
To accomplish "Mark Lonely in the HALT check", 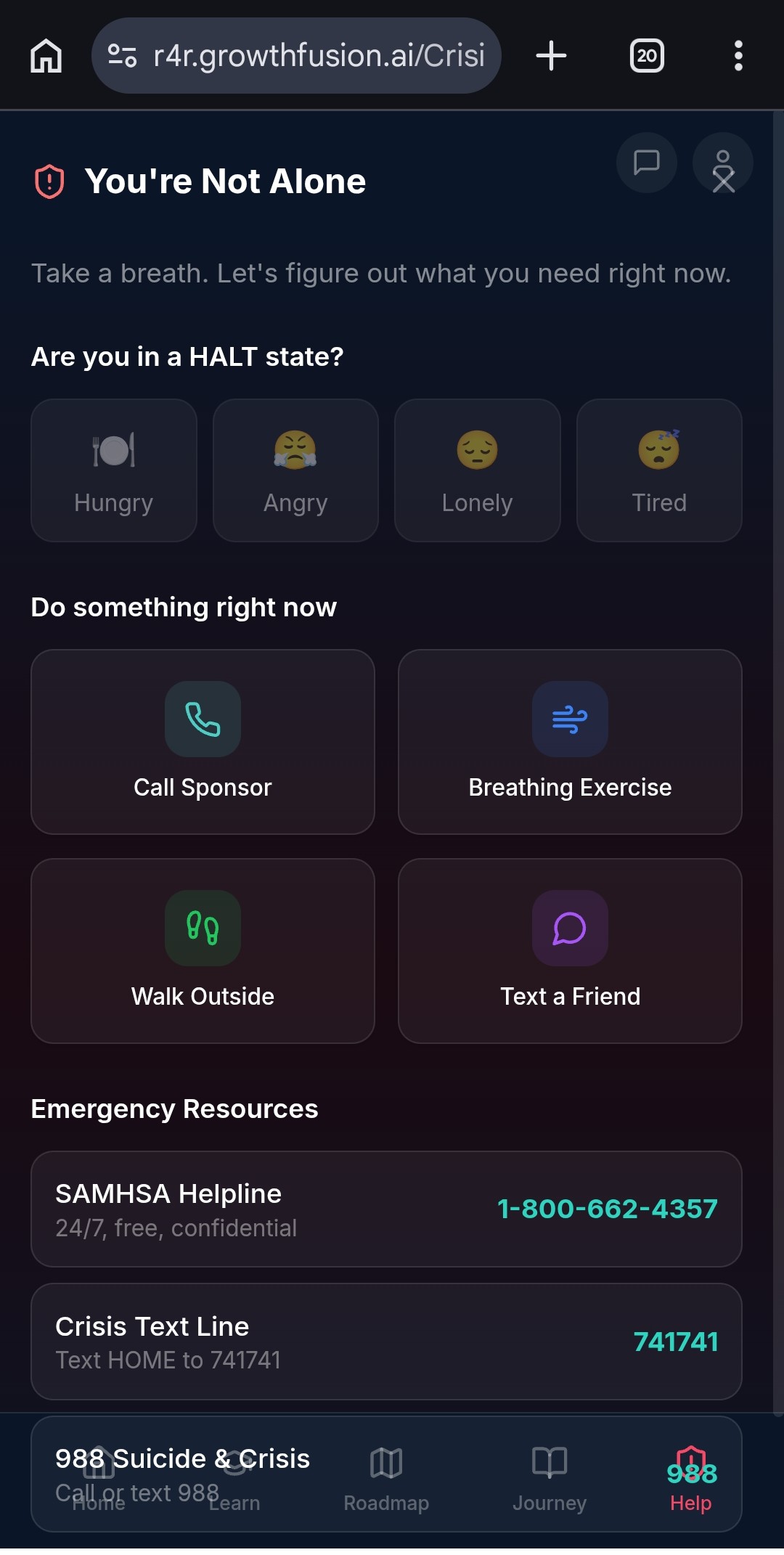I will click(x=477, y=470).
